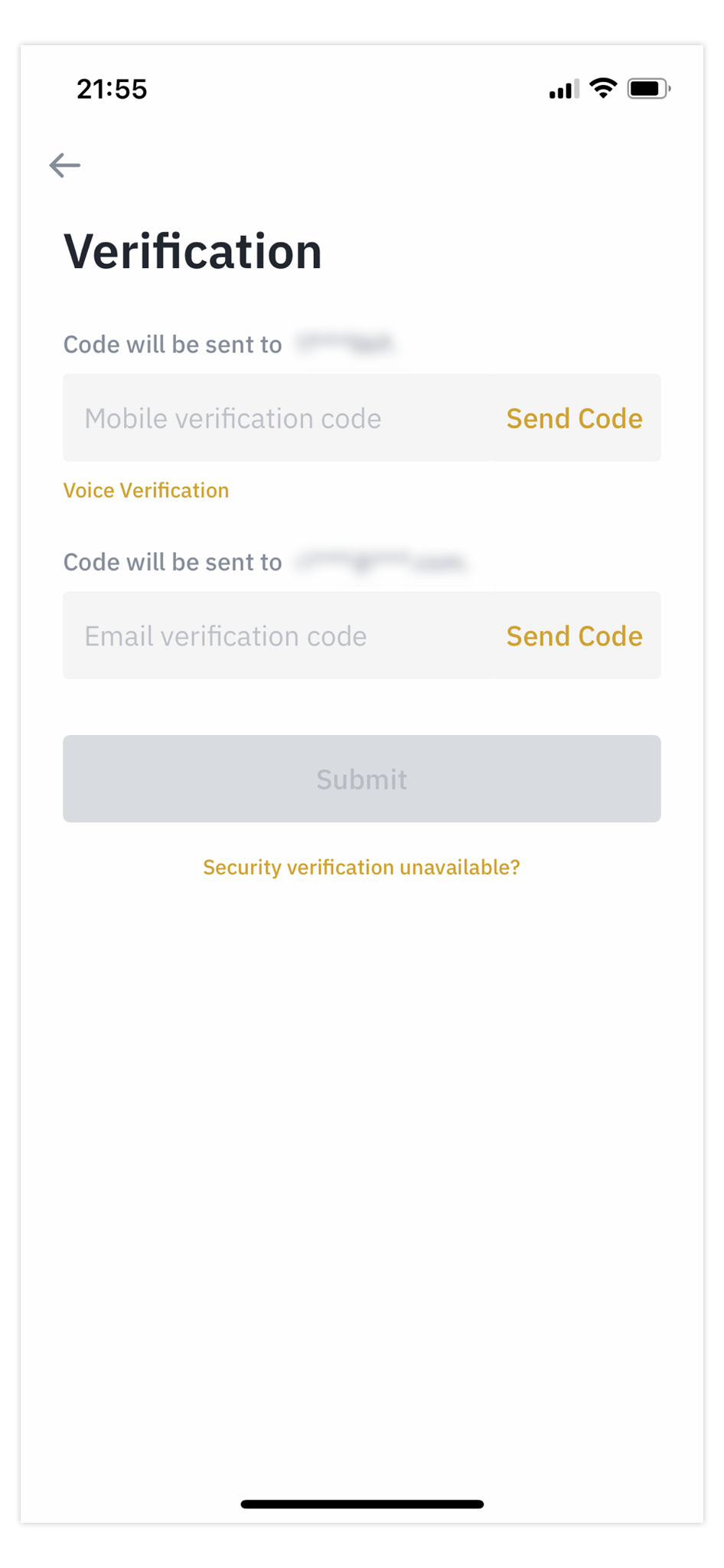Go back using the arrow icon

pyautogui.click(x=65, y=165)
